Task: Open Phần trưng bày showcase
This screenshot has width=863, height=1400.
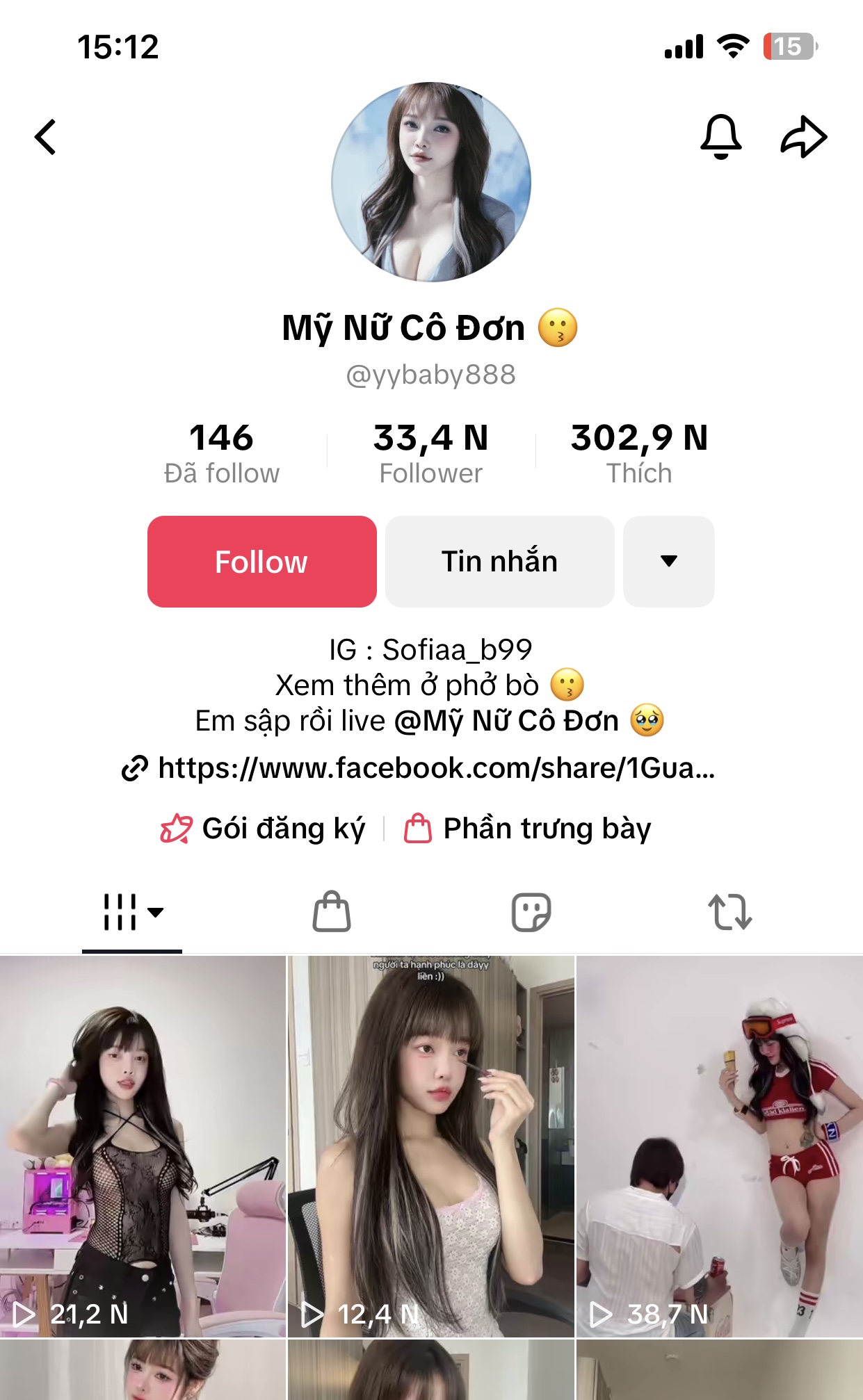Action: (529, 829)
